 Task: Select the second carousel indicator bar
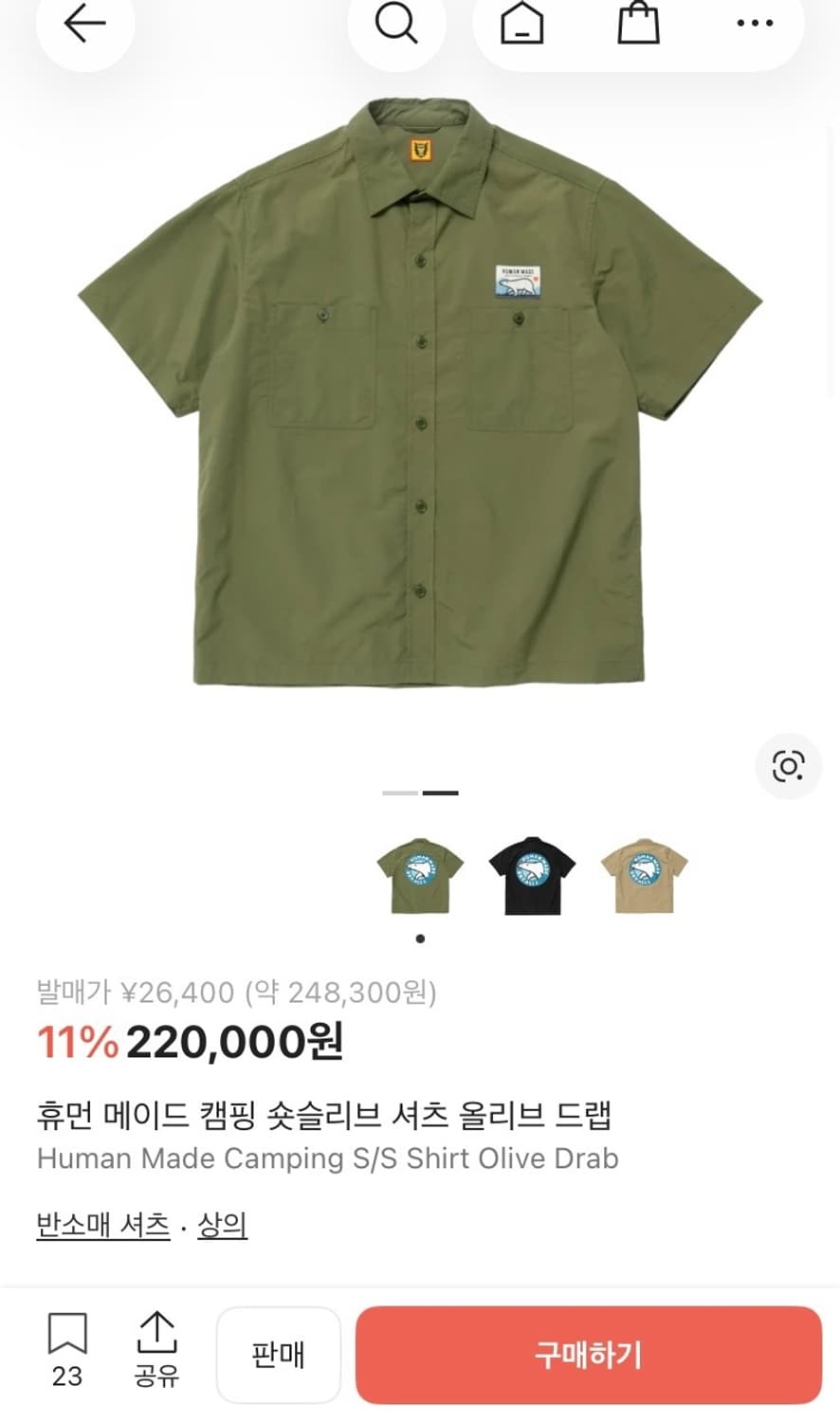(x=441, y=793)
